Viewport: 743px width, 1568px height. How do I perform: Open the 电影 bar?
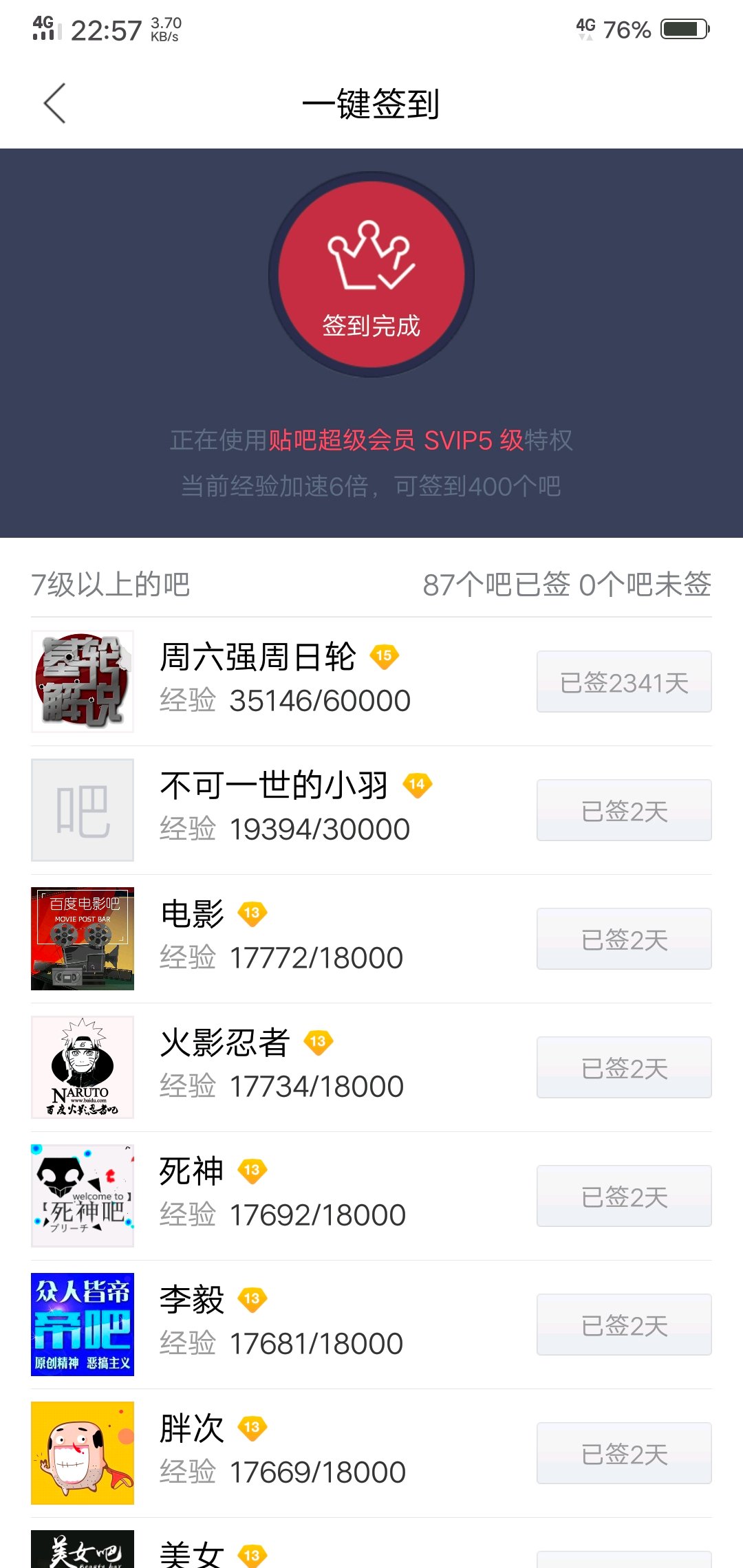pyautogui.click(x=193, y=915)
